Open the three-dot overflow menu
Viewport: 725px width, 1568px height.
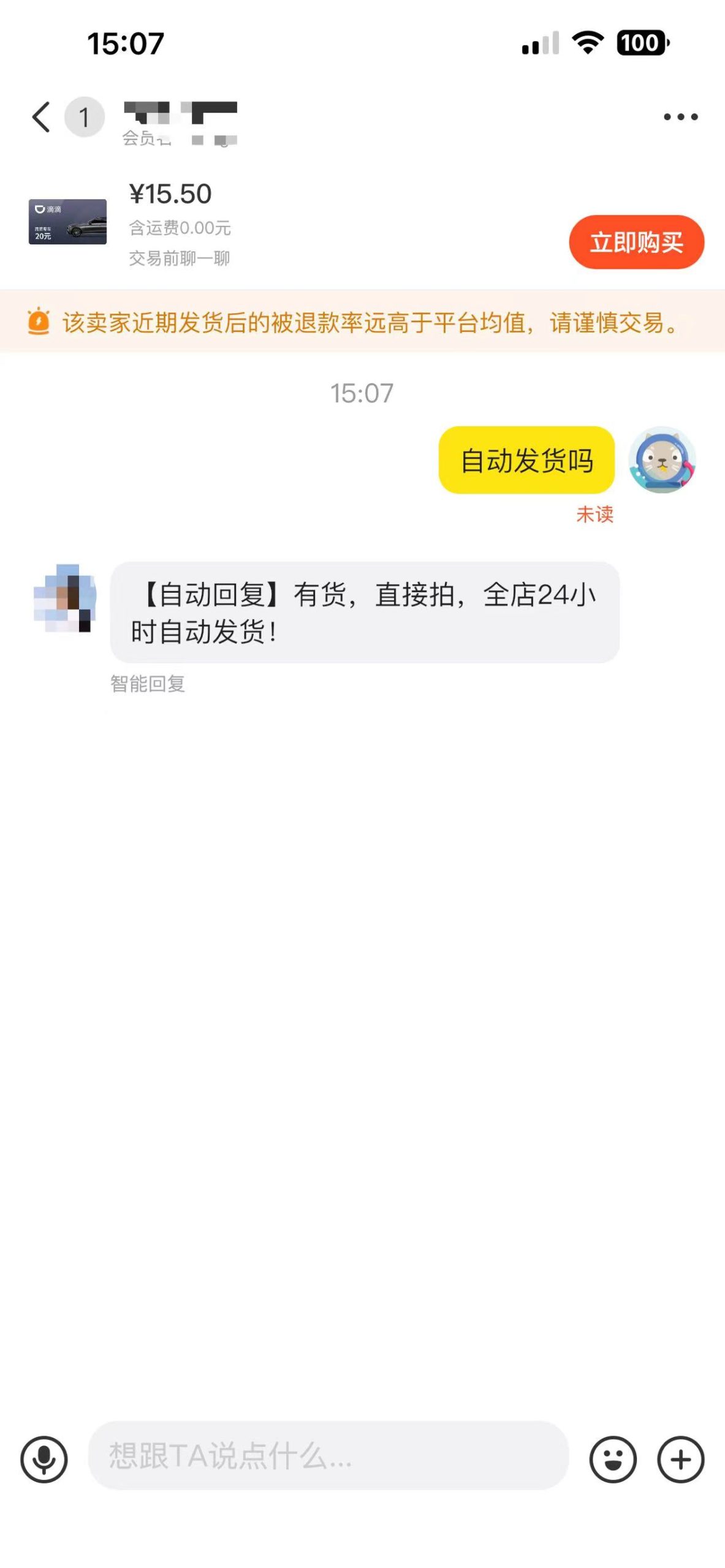[x=680, y=117]
